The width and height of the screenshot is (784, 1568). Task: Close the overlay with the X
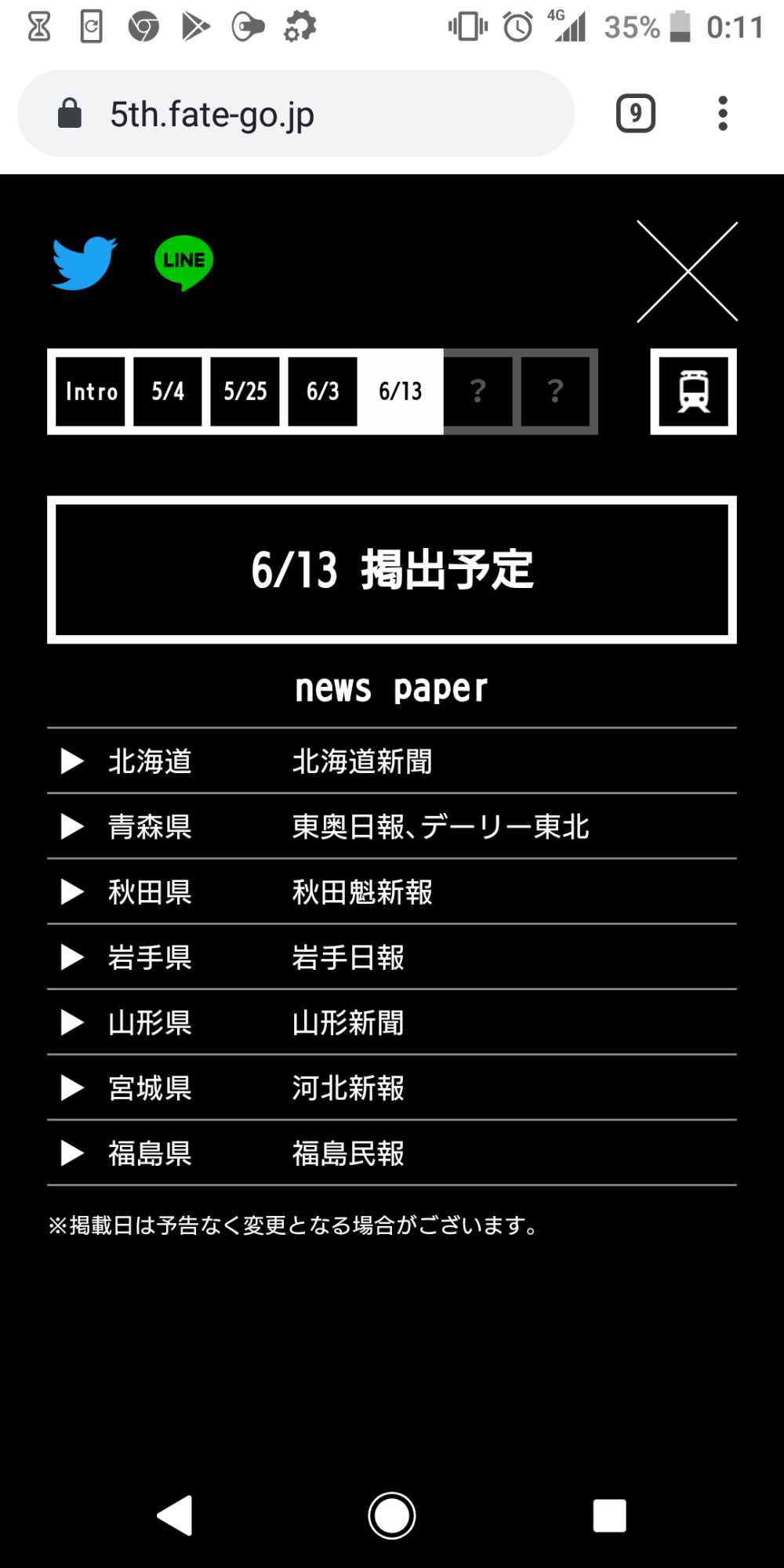point(687,271)
